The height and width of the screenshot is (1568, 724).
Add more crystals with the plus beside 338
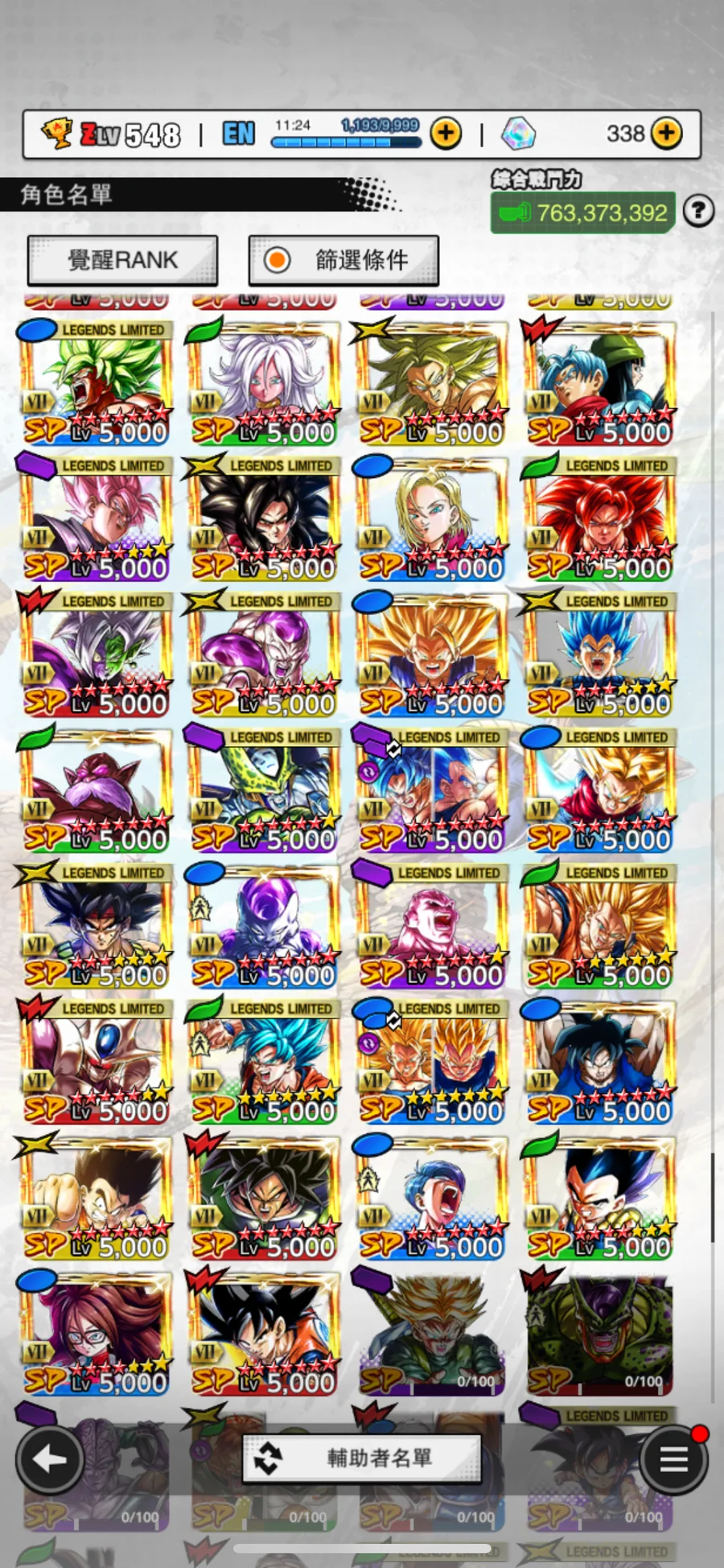click(x=666, y=133)
